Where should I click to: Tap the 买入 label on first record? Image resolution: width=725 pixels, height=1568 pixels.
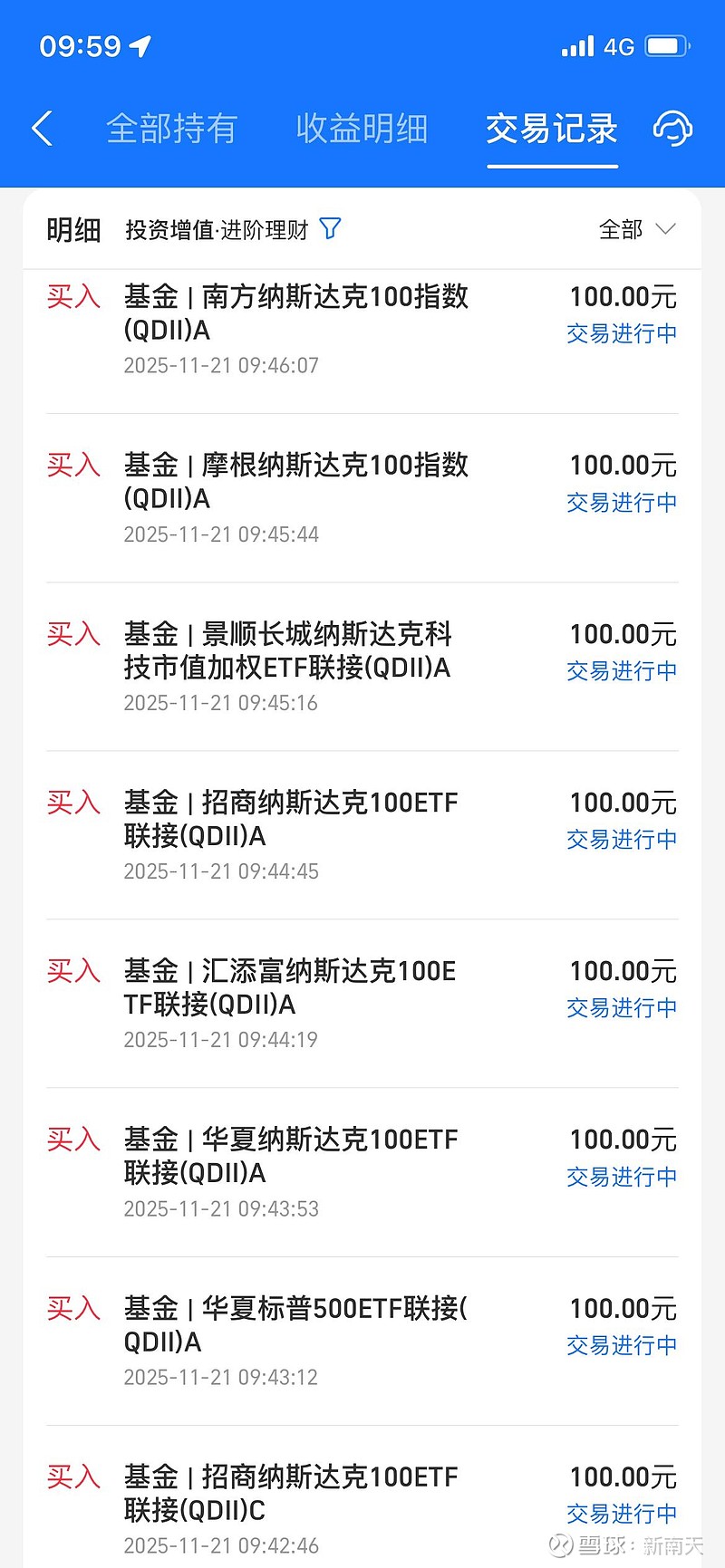72,296
